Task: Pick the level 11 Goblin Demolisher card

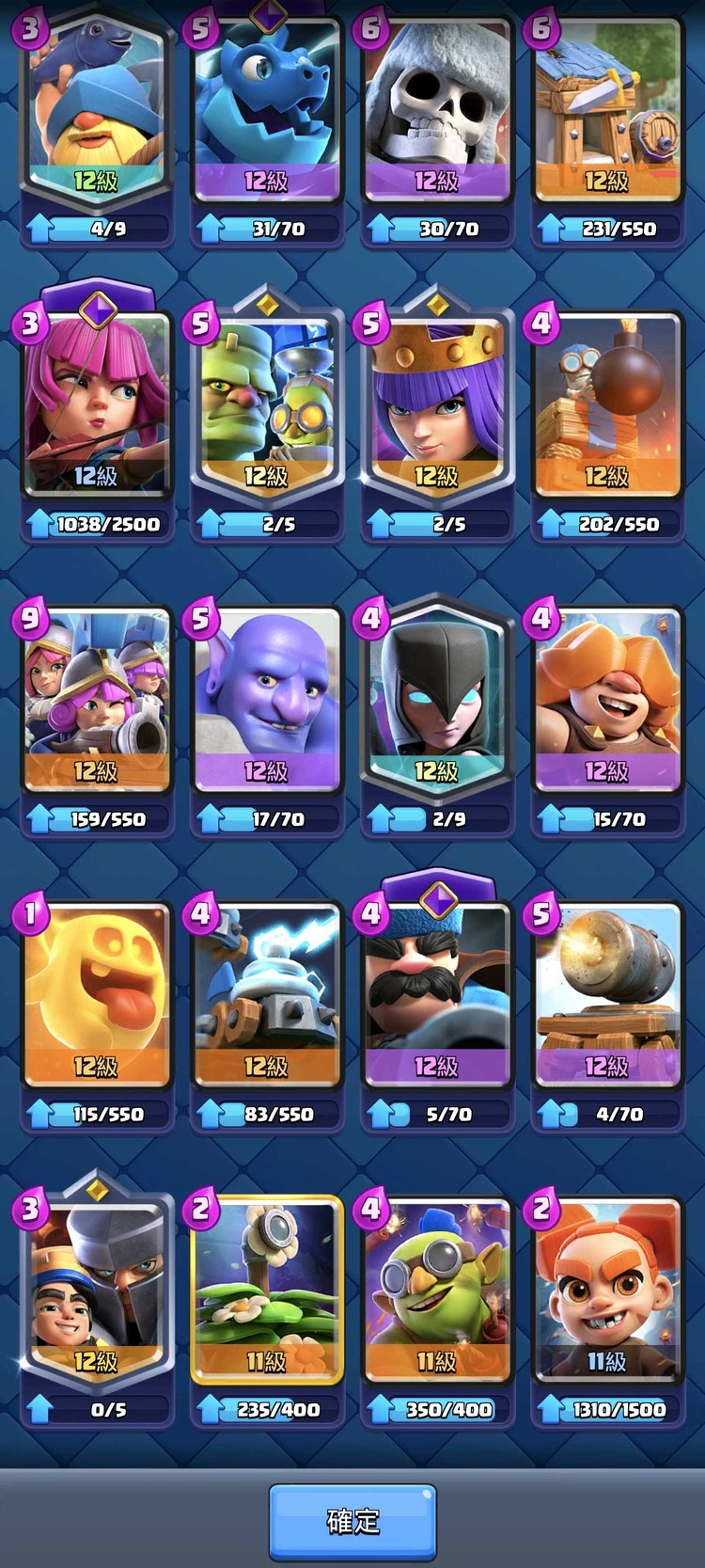Action: click(437, 1291)
